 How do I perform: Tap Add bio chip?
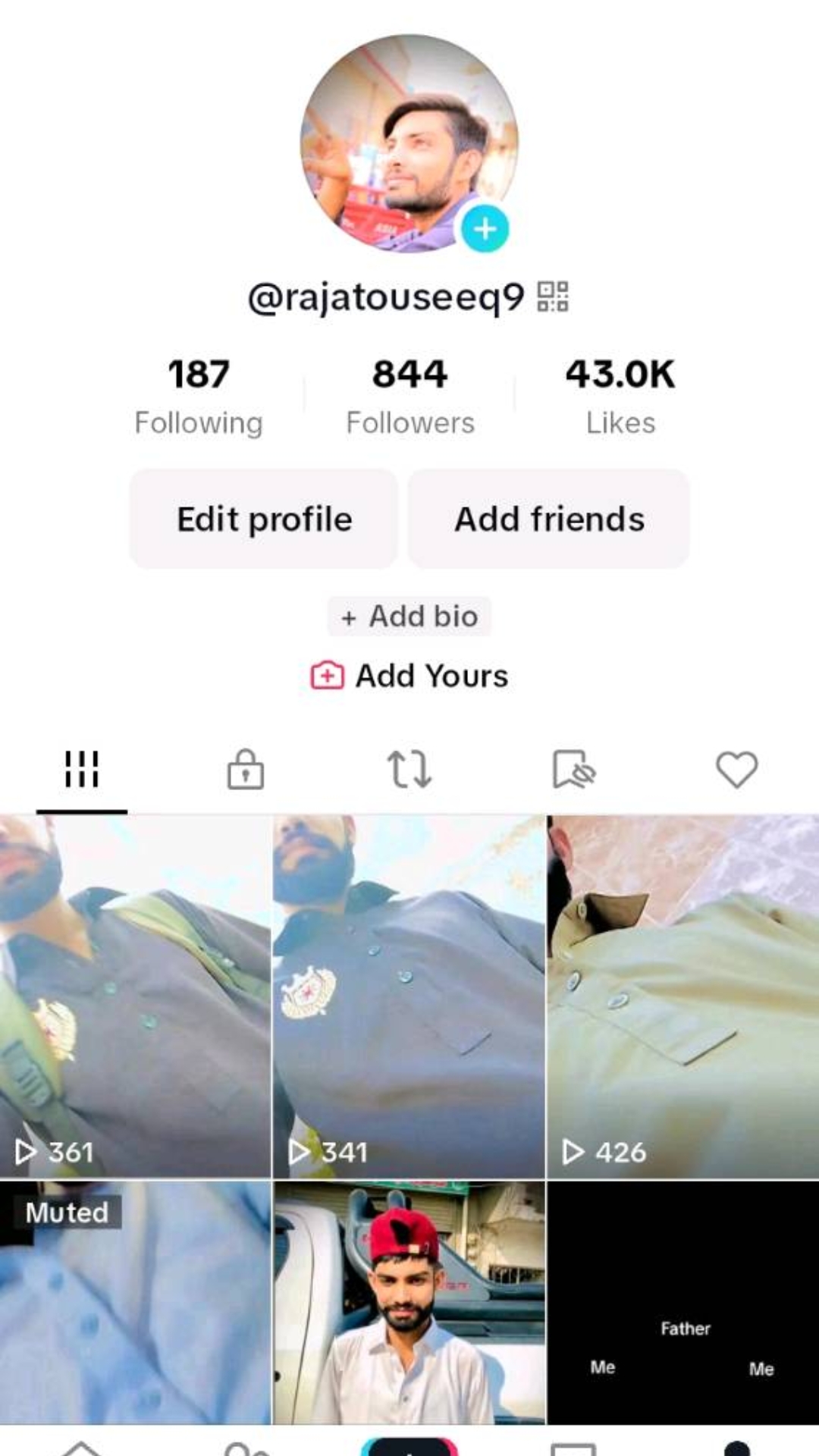(409, 617)
